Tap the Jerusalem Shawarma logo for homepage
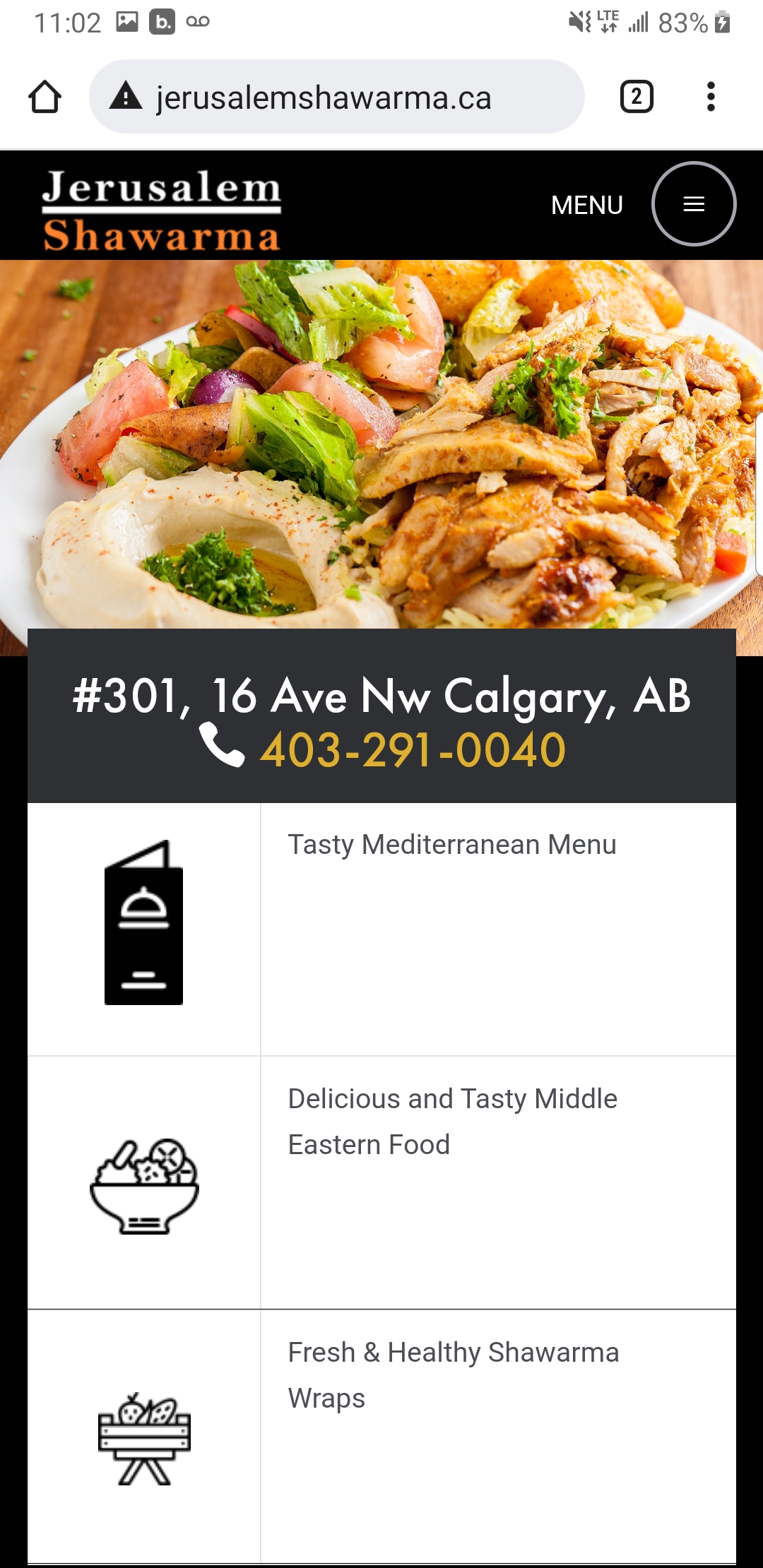The width and height of the screenshot is (763, 1568). (x=161, y=210)
